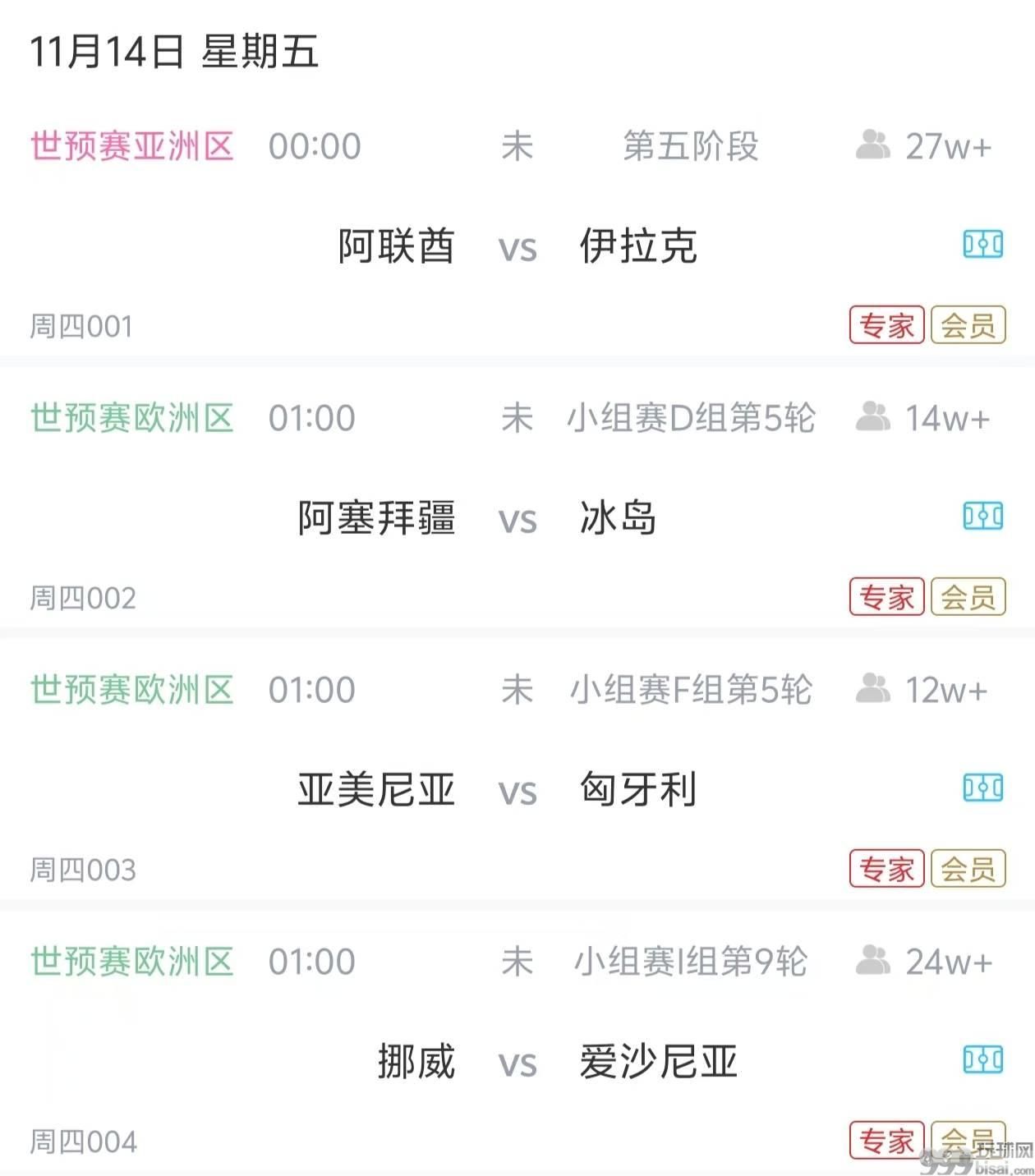Select the 专家 tag under 阿联酋 vs 伊拉克
The image size is (1035, 1176).
point(886,325)
